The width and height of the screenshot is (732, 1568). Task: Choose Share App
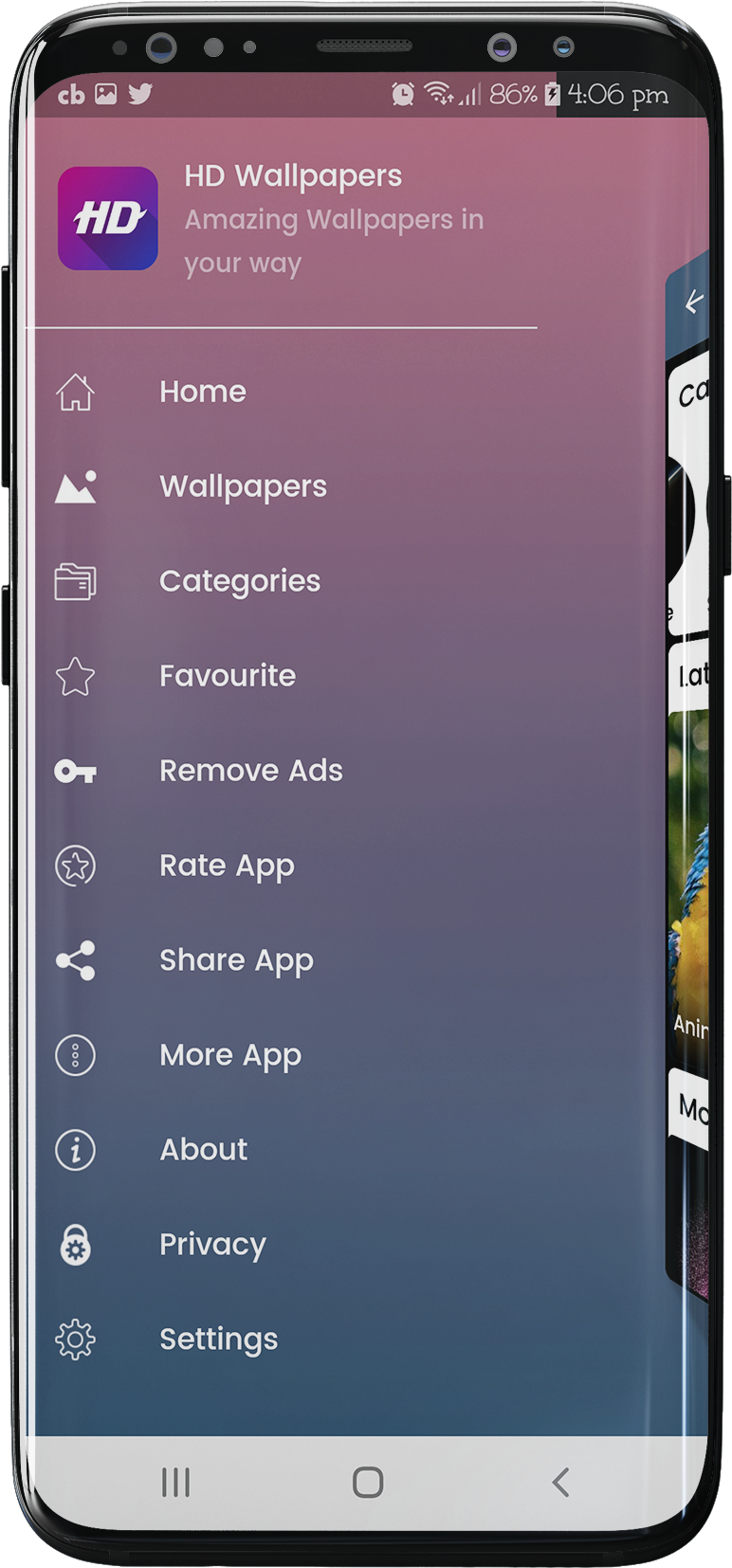(236, 960)
